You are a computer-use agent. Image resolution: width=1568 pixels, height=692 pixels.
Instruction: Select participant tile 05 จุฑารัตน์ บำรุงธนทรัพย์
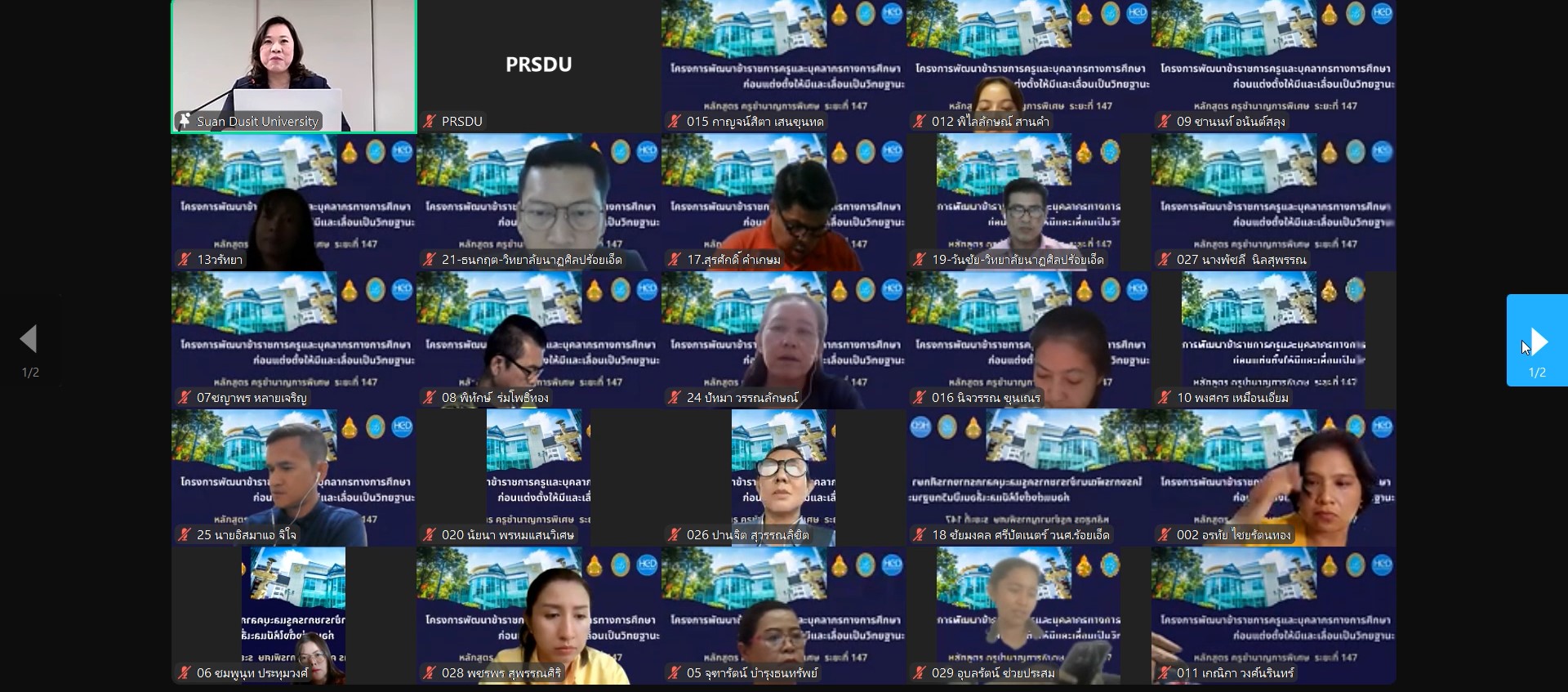point(784,615)
